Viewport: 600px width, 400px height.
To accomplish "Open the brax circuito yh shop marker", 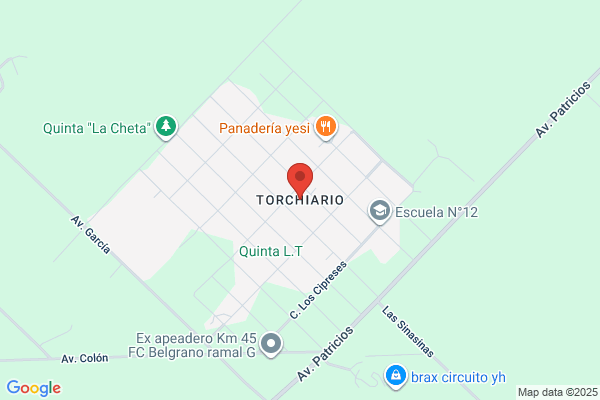I will 396,377.
